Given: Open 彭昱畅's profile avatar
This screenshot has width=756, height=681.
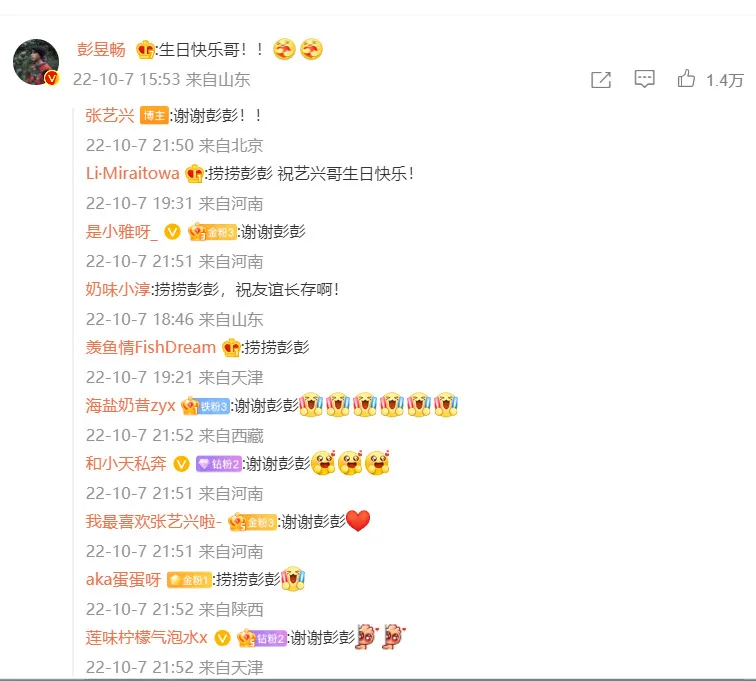Looking at the screenshot, I should (x=35, y=63).
